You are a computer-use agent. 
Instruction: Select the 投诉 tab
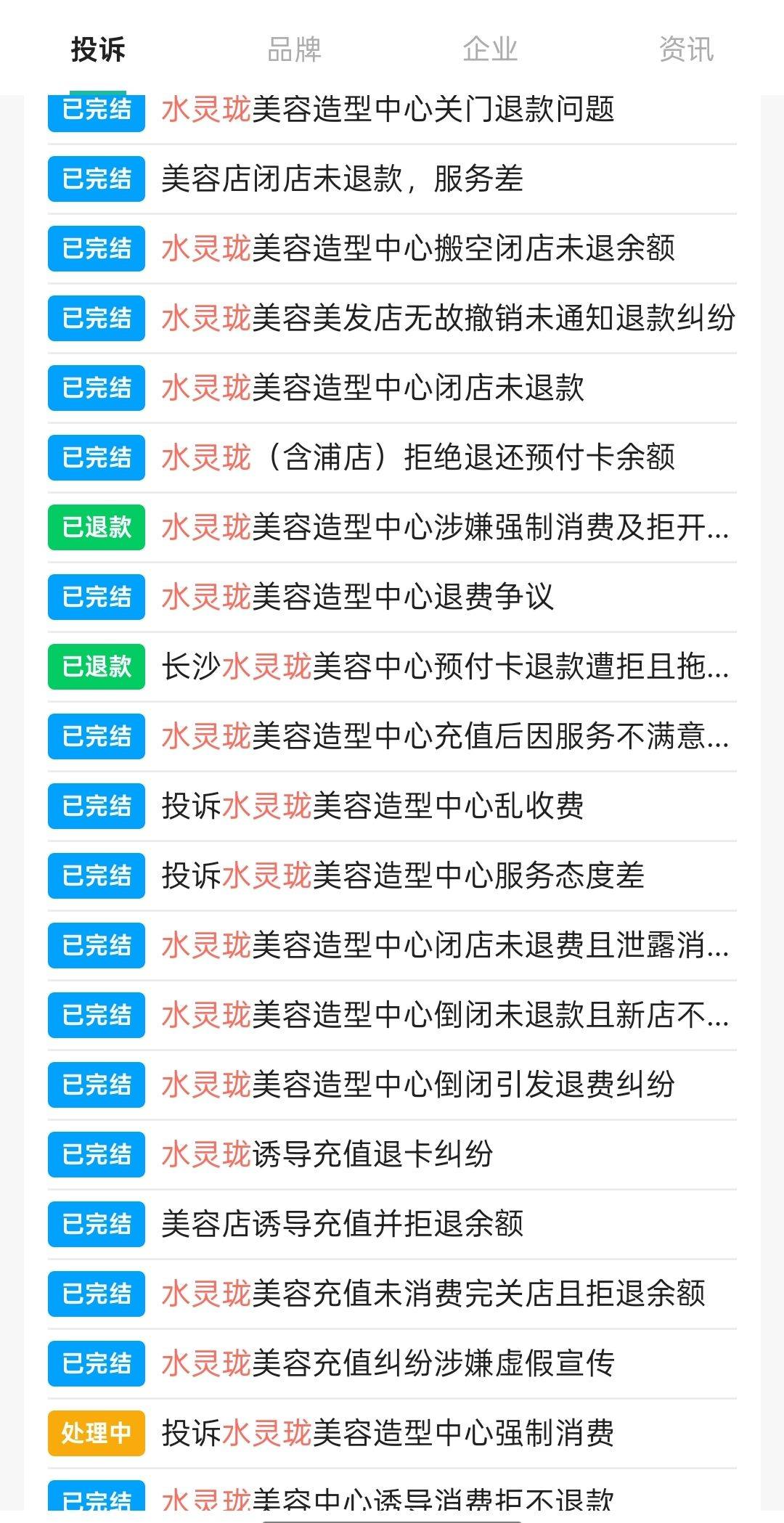tap(98, 49)
